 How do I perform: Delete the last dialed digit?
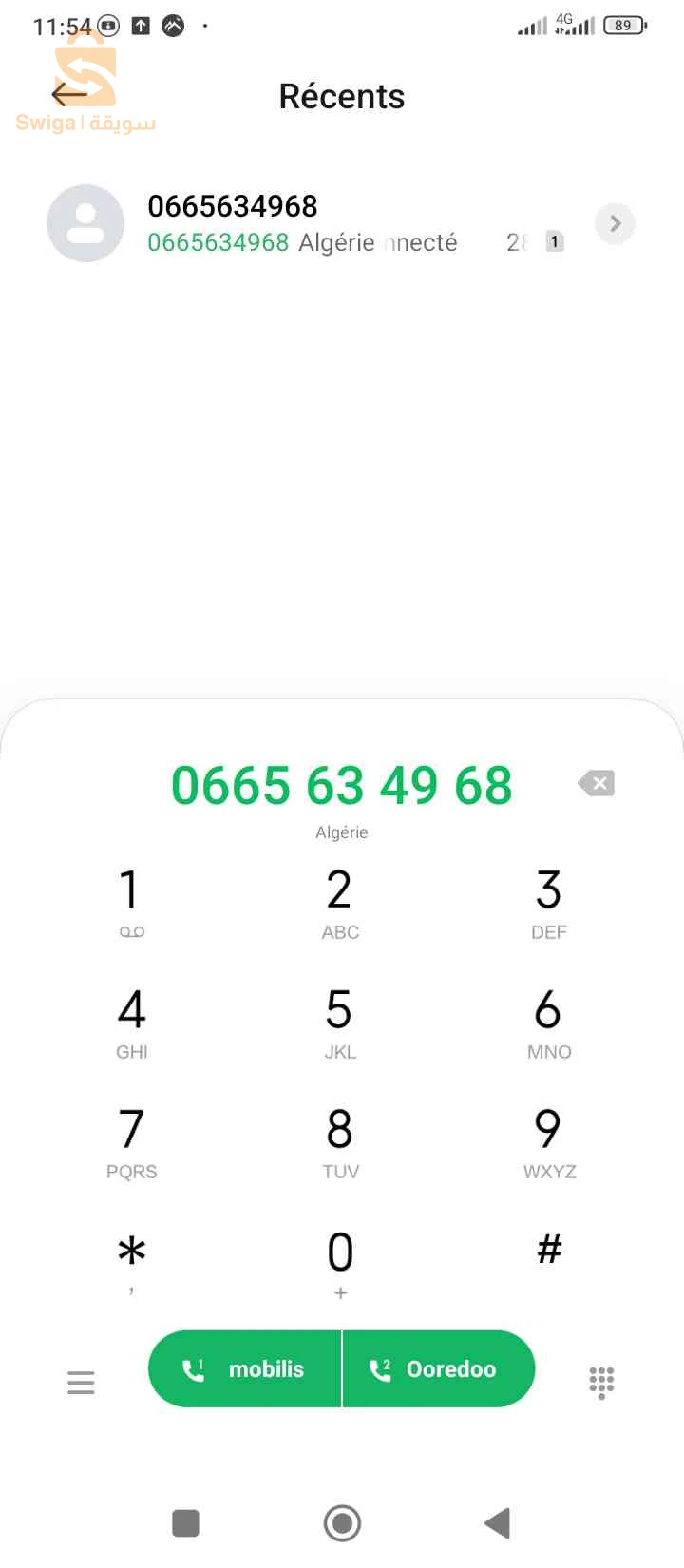pyautogui.click(x=597, y=783)
